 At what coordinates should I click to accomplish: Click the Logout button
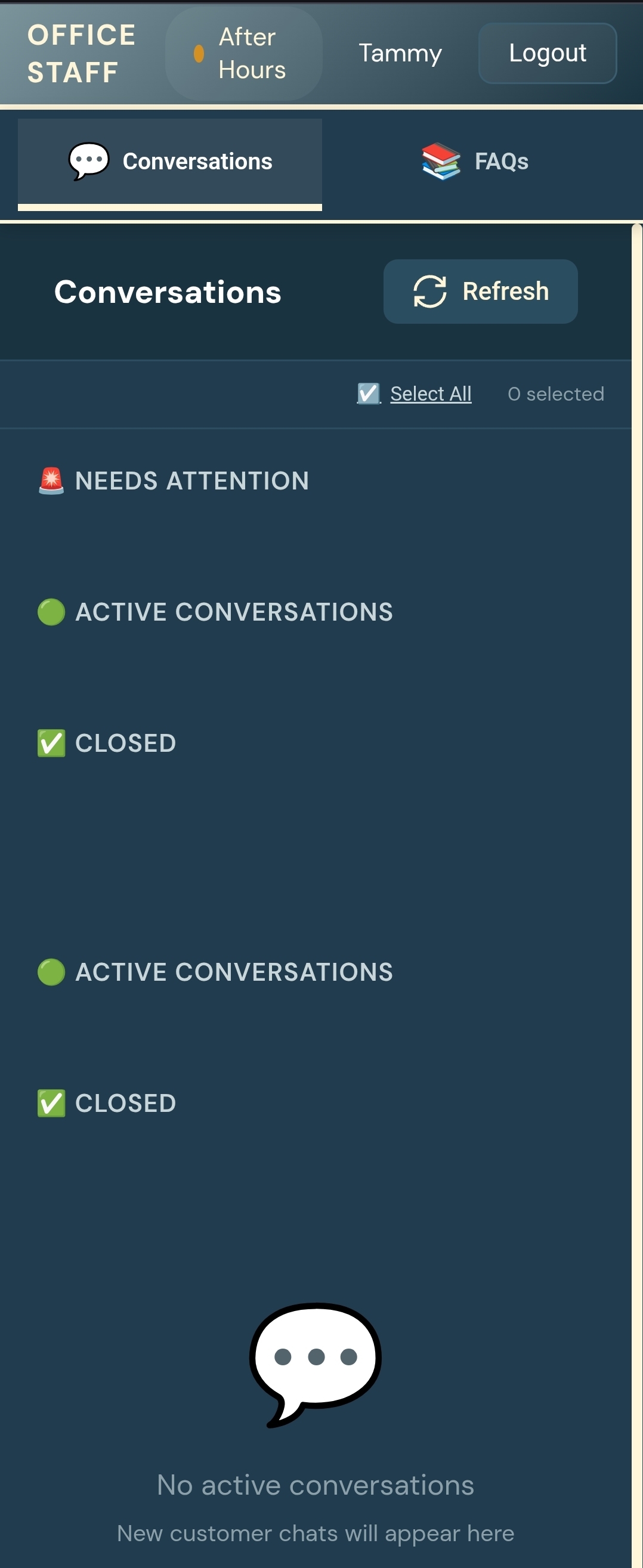point(547,53)
